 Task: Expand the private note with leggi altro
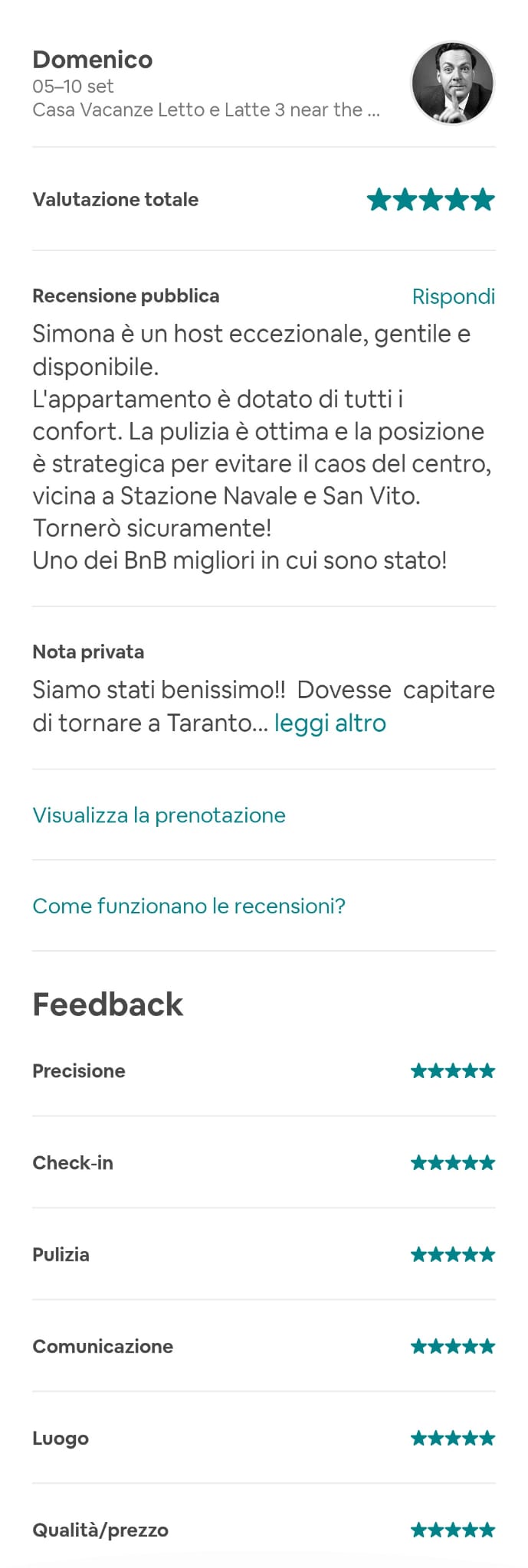click(330, 723)
